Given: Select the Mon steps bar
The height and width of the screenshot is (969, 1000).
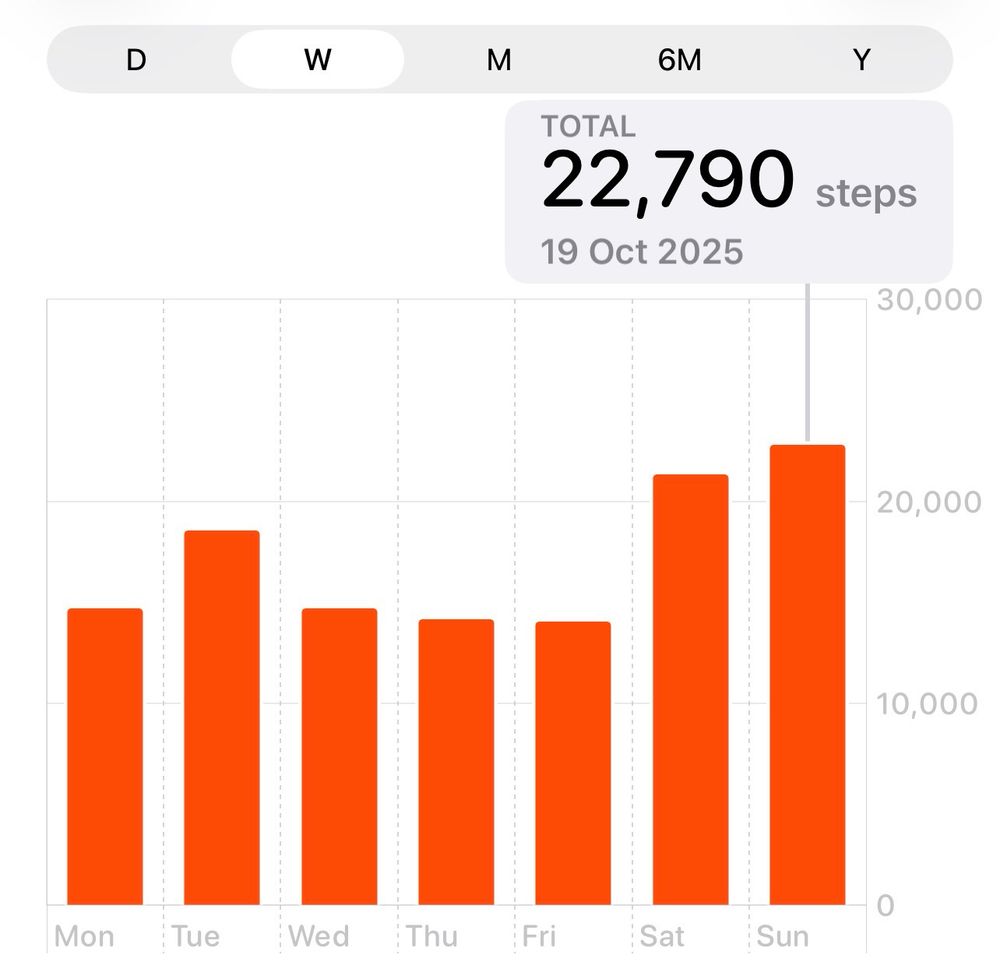Looking at the screenshot, I should [x=105, y=756].
